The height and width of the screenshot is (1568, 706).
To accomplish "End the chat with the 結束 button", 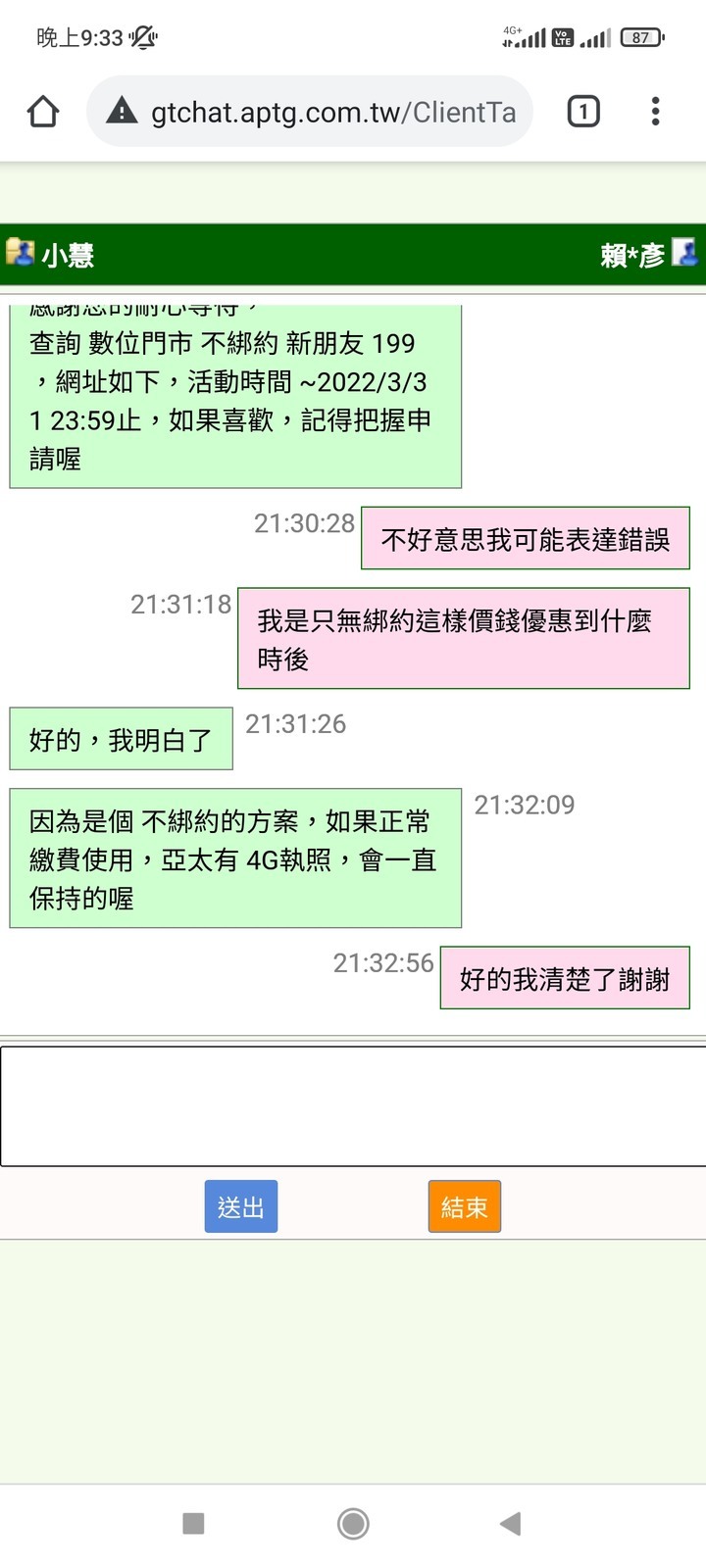I will click(x=464, y=1206).
